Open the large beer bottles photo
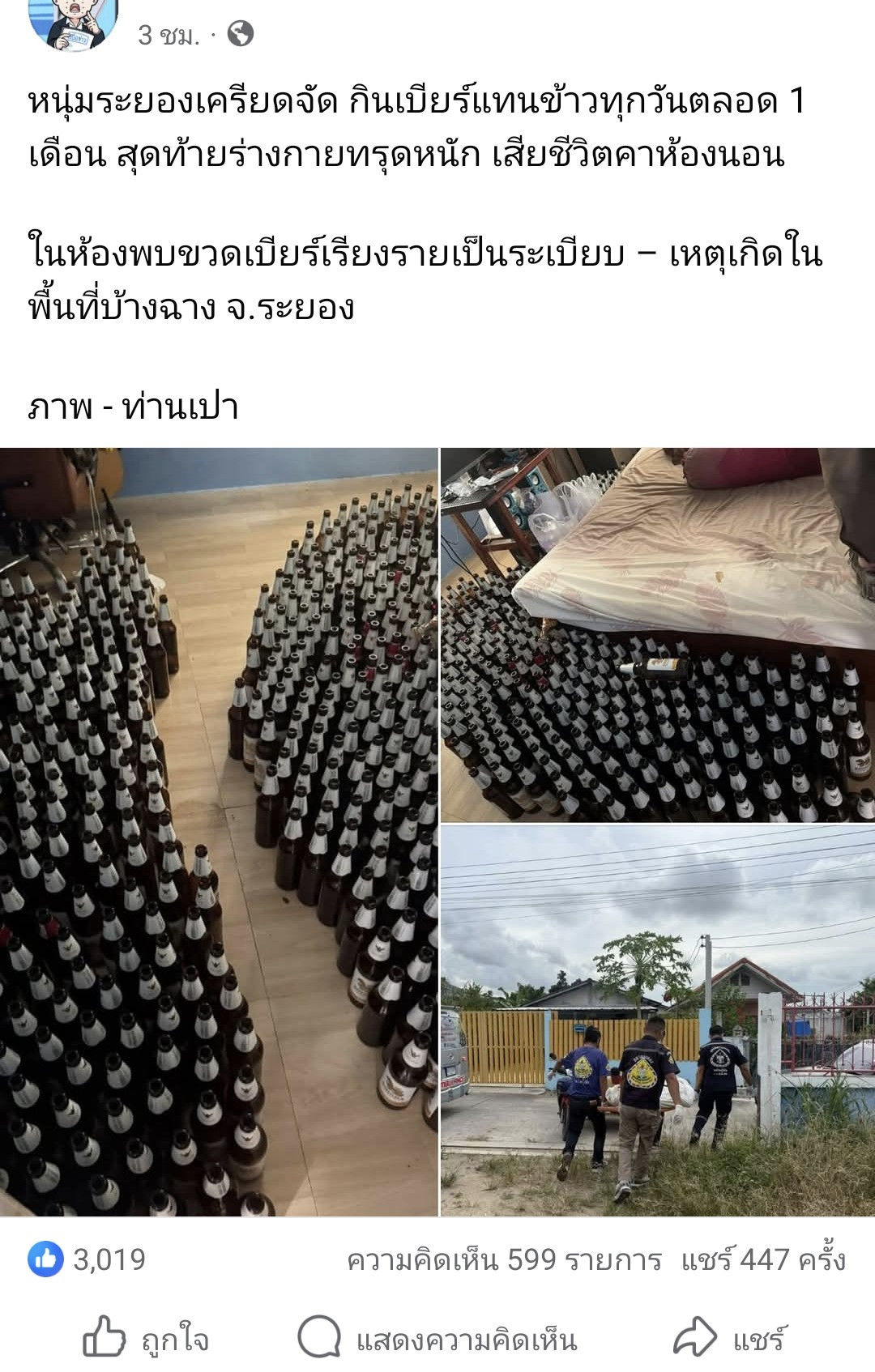 pos(219,832)
